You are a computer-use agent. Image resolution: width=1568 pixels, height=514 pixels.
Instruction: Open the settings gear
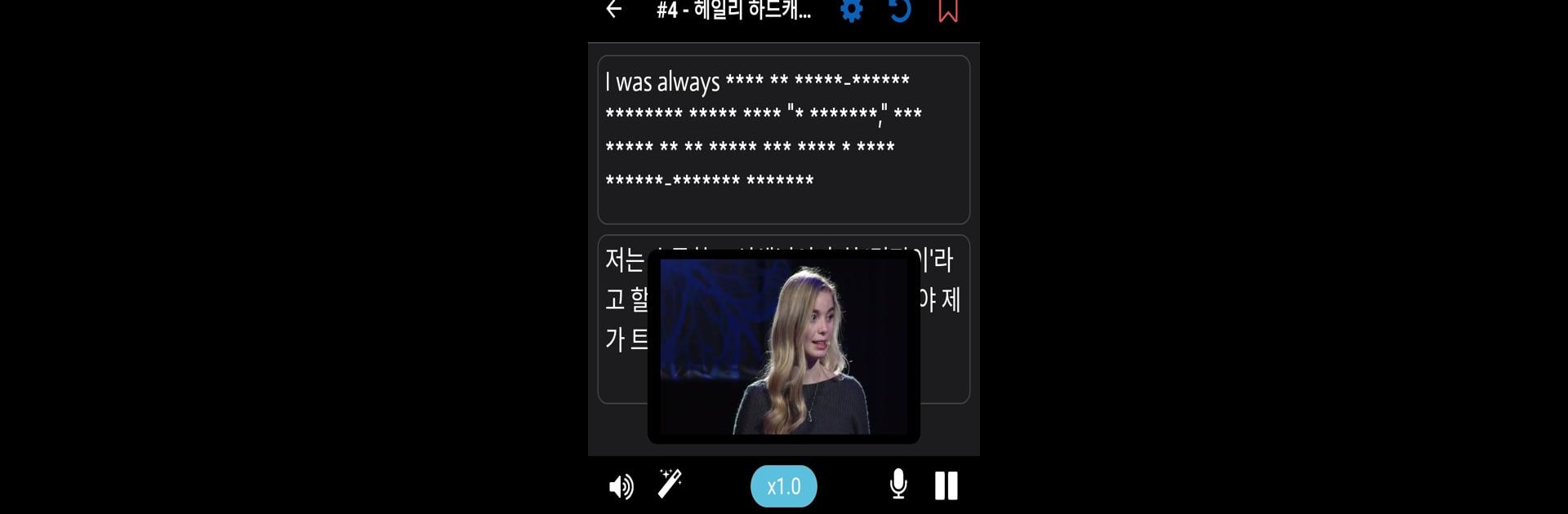click(851, 11)
